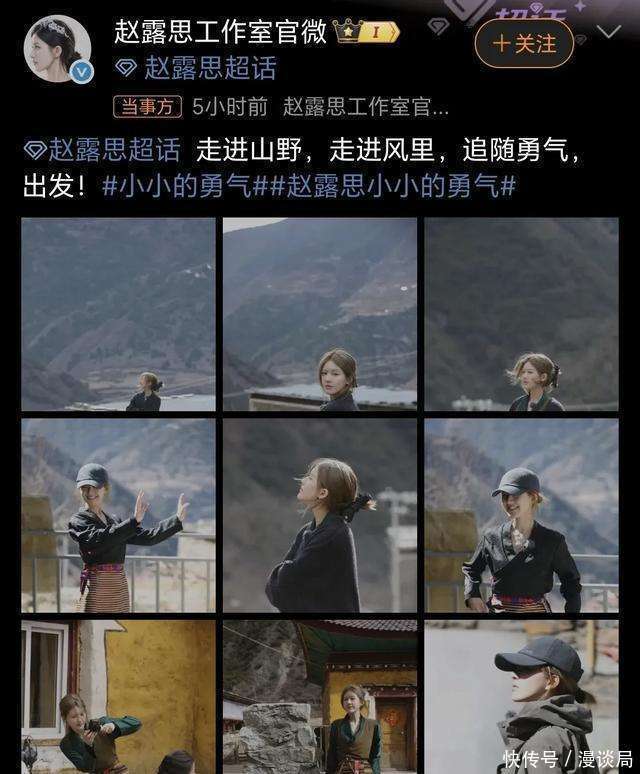Open 赵露思超话 link under the account name
The image size is (640, 774).
tap(210, 68)
